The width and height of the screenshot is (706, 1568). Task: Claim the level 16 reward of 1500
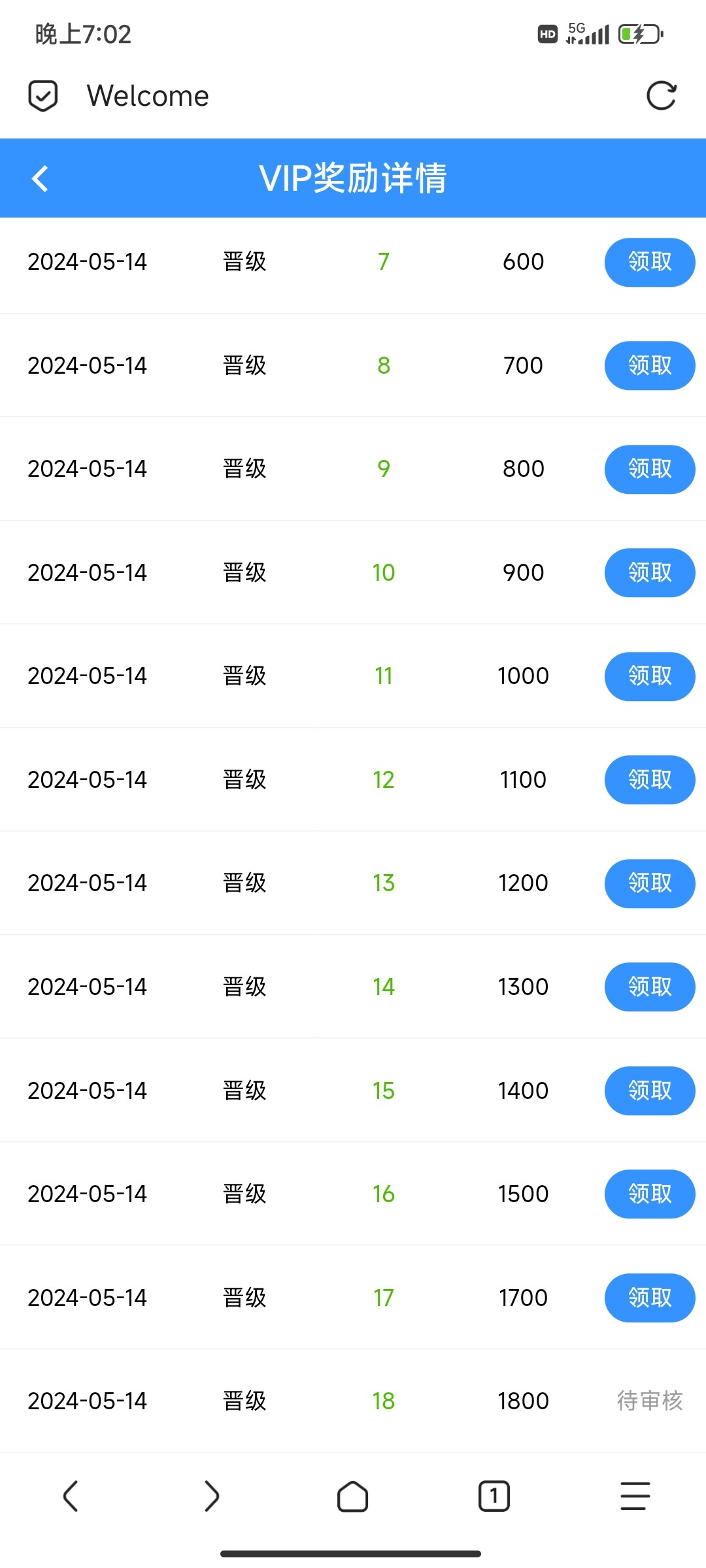click(x=649, y=1194)
